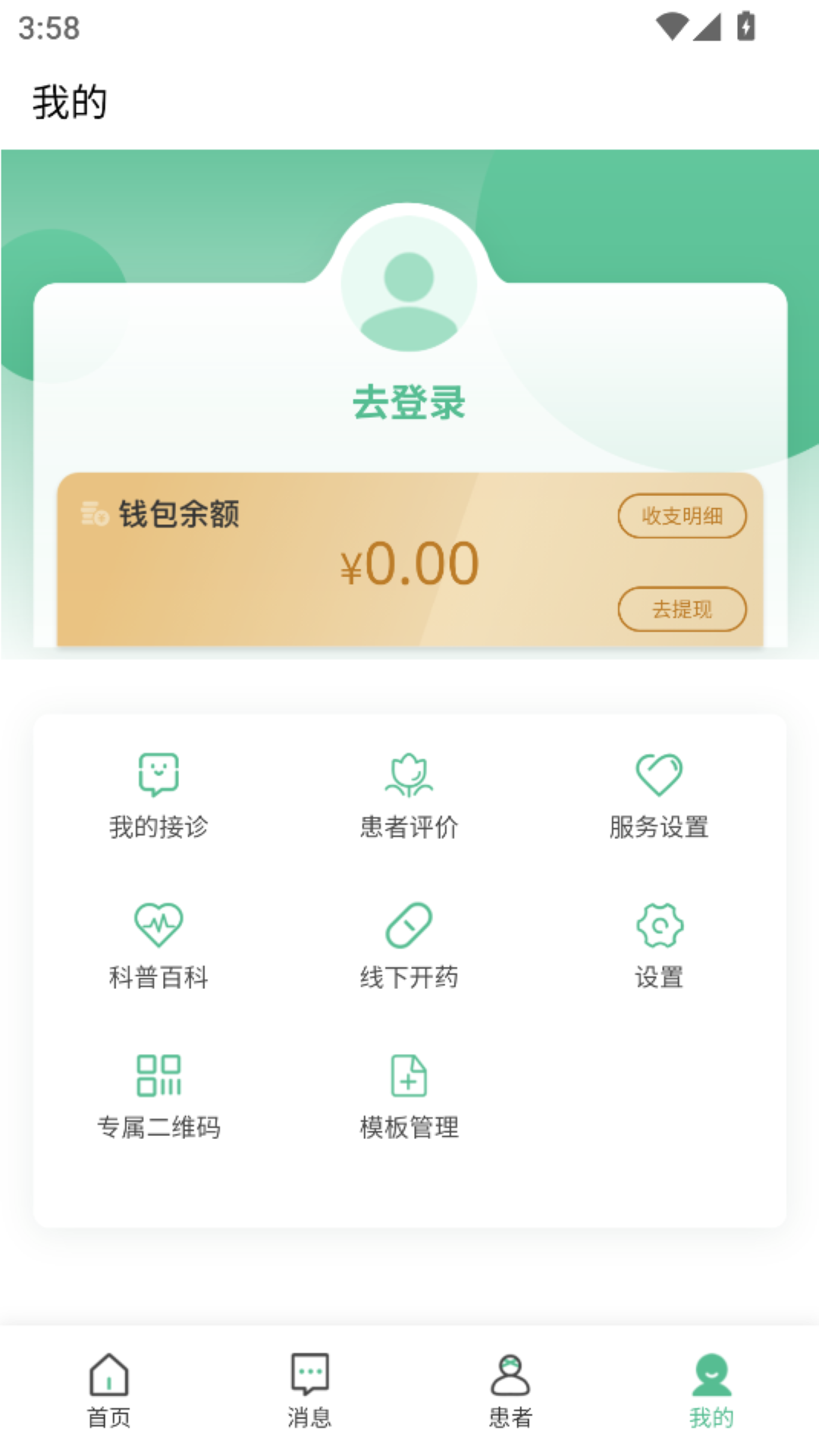Viewport: 819px width, 1456px height.
Task: Open 设置 app settings
Action: [658, 946]
